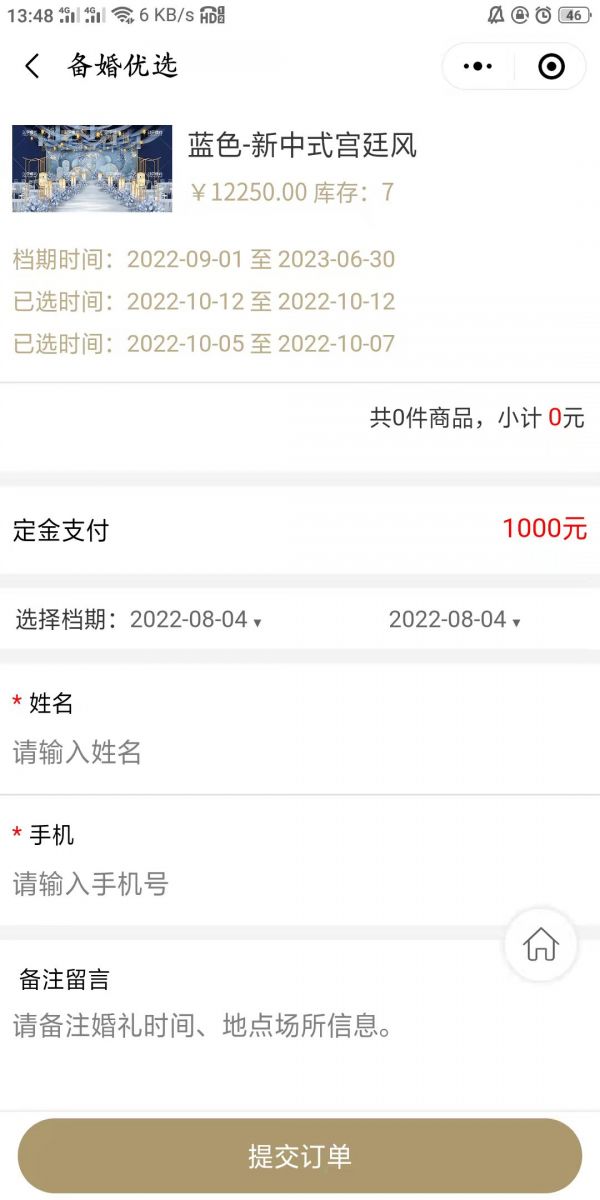Open the 蓝色-新中式宫廷风 product image
Image resolution: width=600 pixels, height=1200 pixels.
tap(92, 168)
